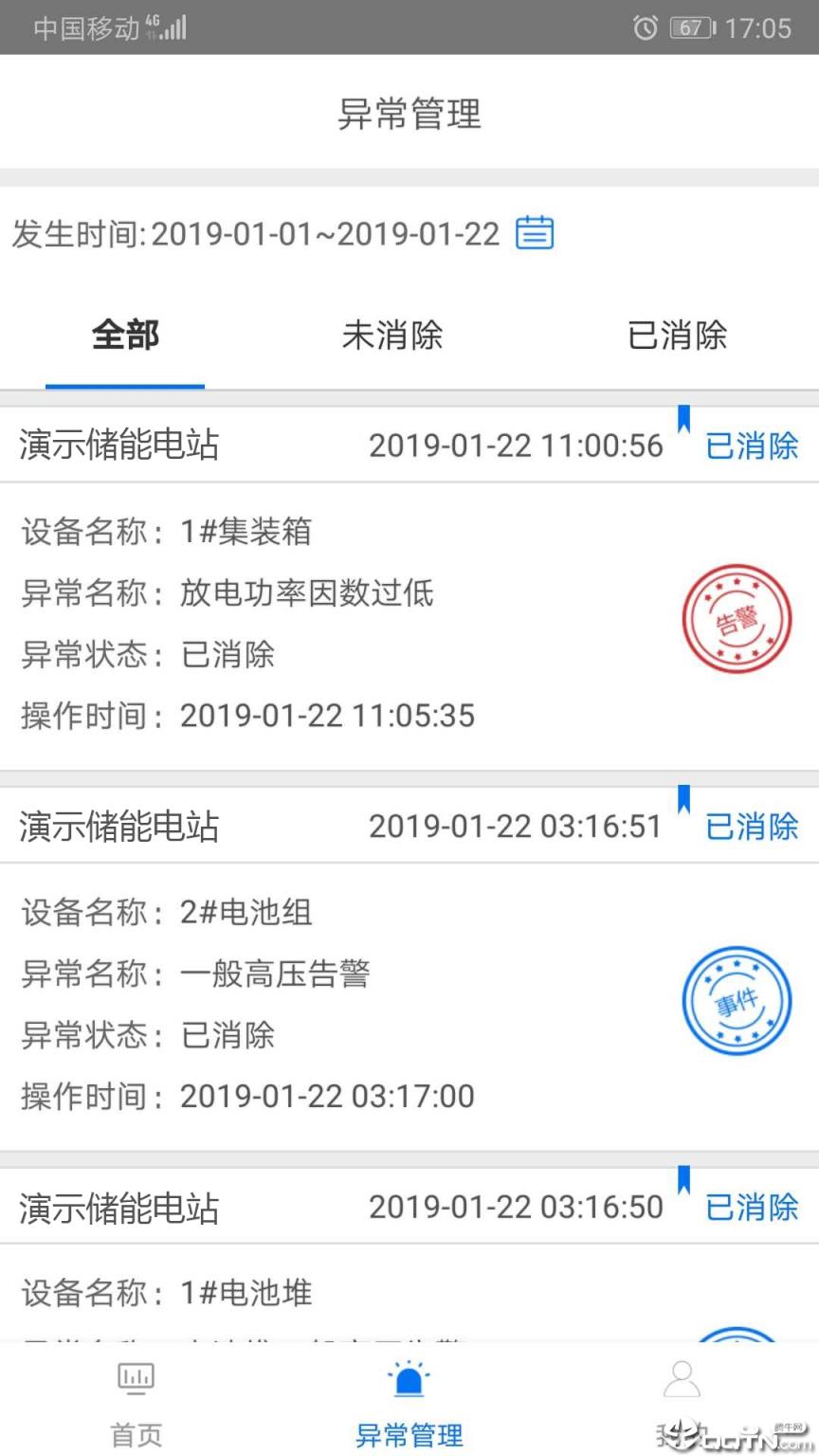Tap the clock alarm icon in status bar

645,27
